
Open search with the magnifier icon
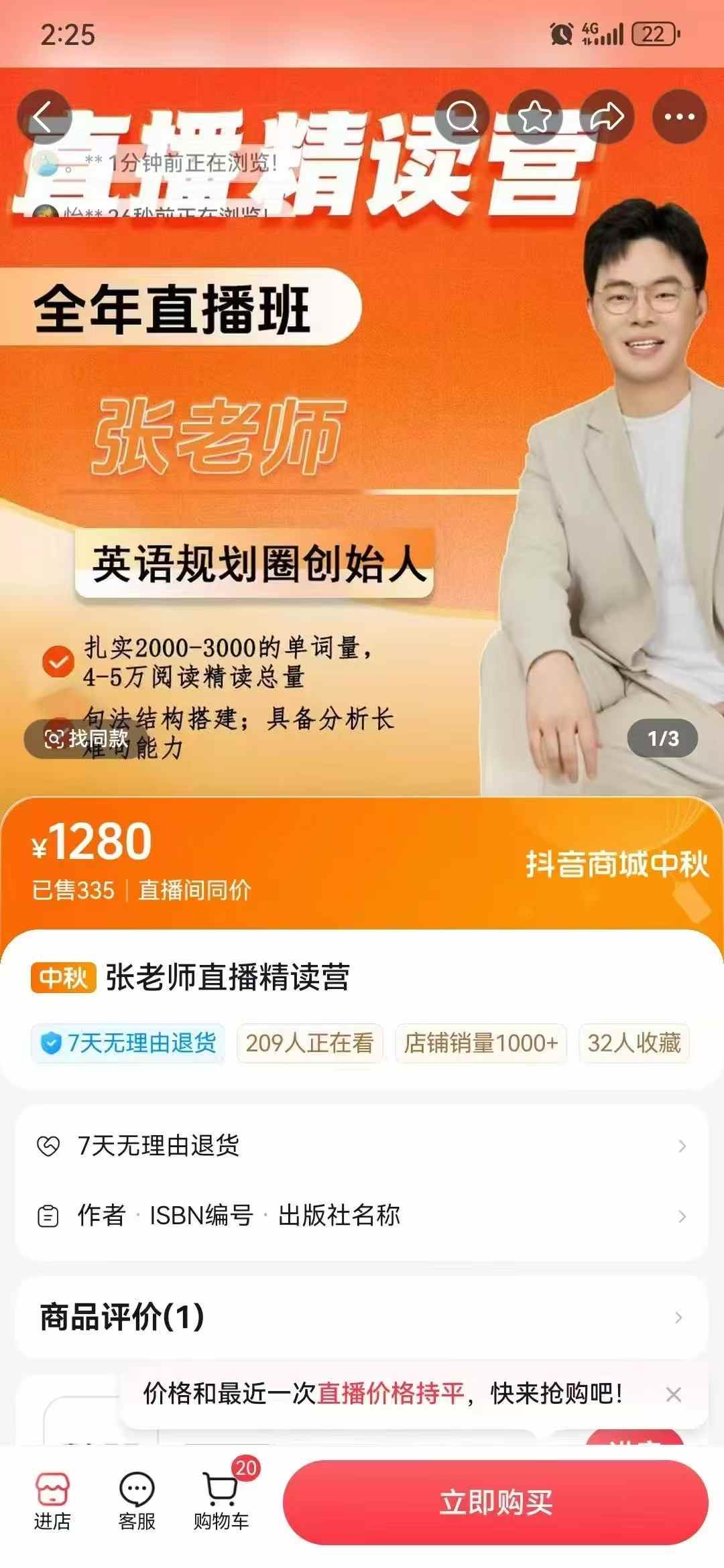(x=462, y=117)
